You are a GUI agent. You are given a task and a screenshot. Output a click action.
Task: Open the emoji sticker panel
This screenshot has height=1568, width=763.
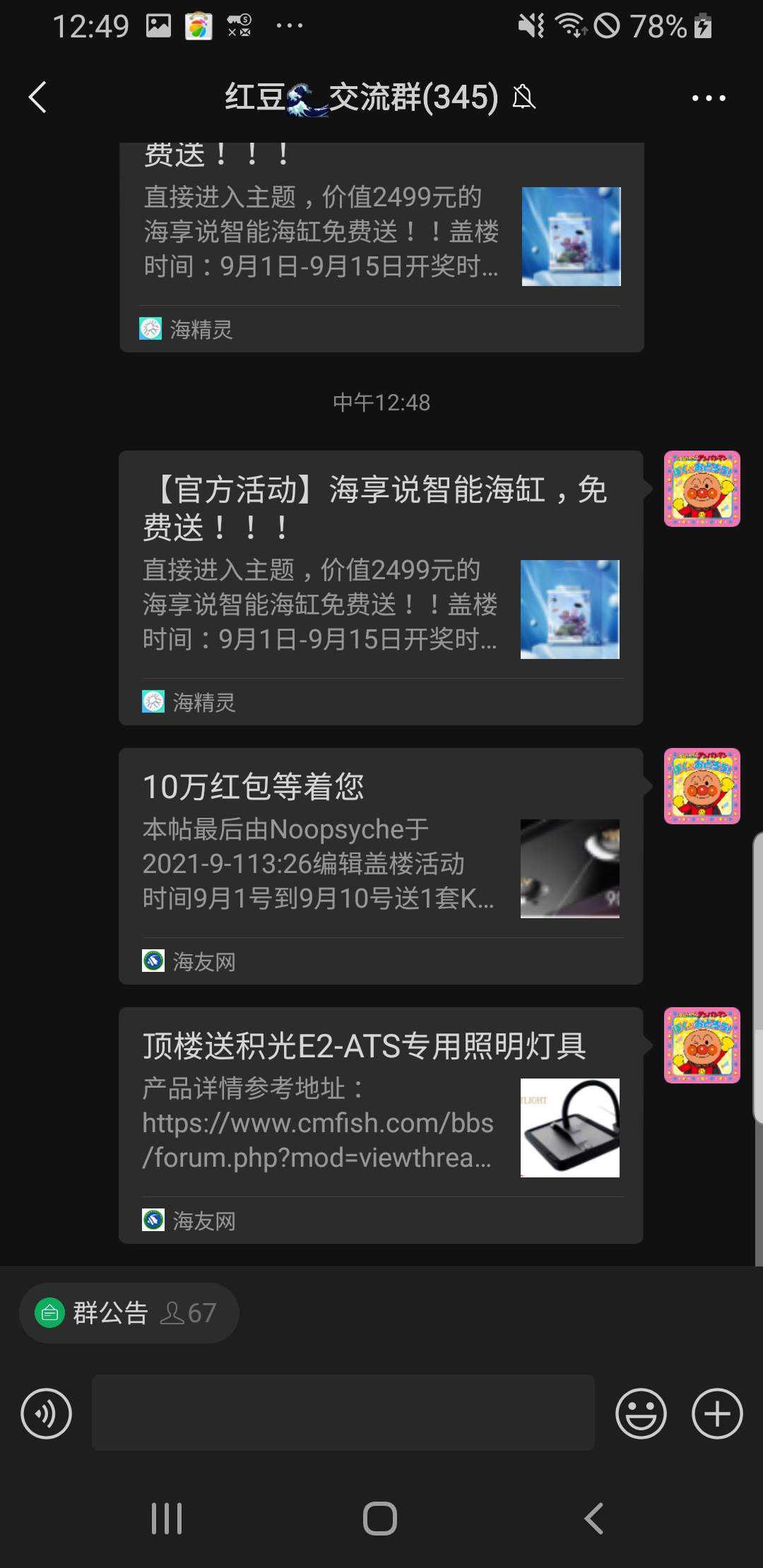[x=641, y=1413]
